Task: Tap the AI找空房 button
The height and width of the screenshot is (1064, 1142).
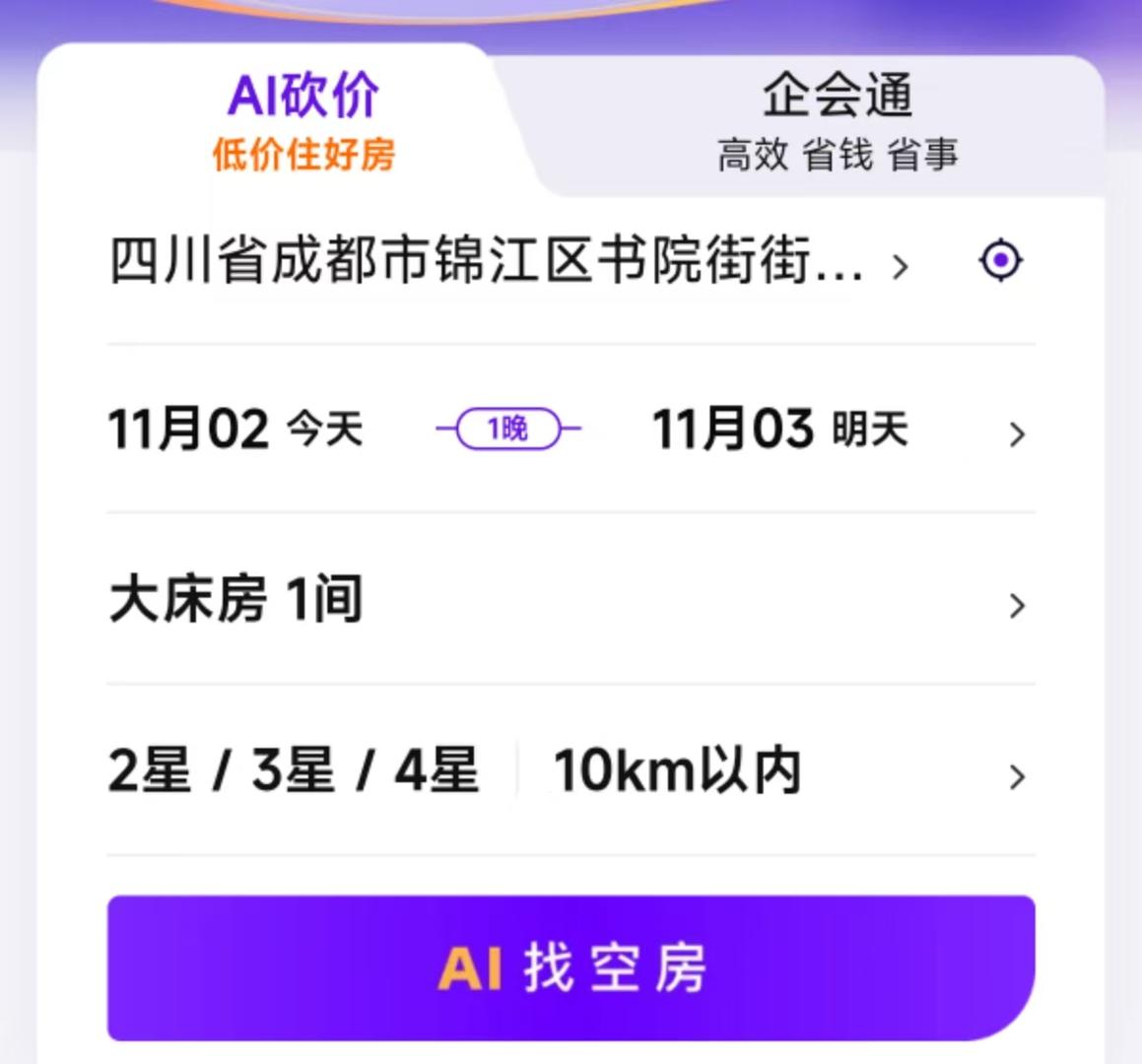Action: click(x=571, y=967)
